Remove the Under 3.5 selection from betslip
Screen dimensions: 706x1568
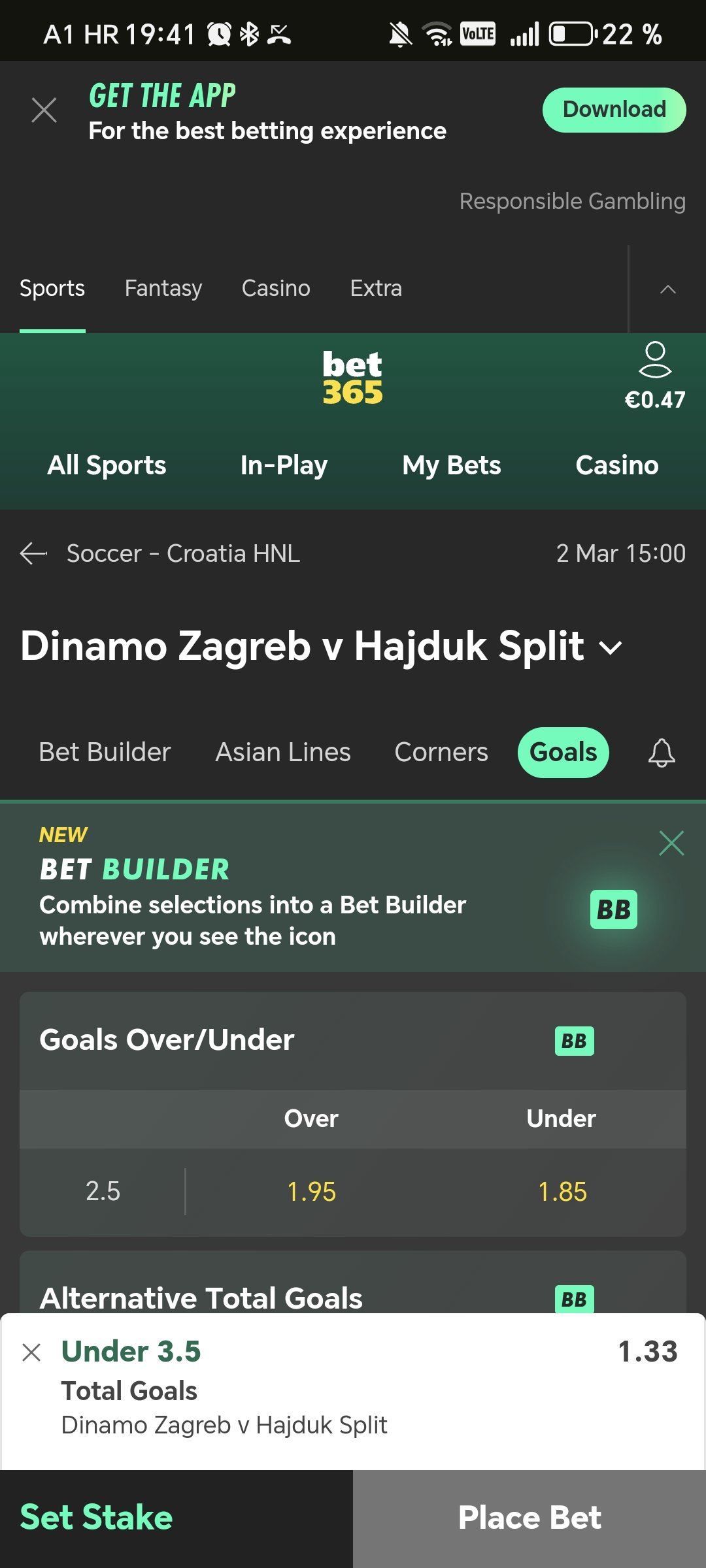[31, 1352]
